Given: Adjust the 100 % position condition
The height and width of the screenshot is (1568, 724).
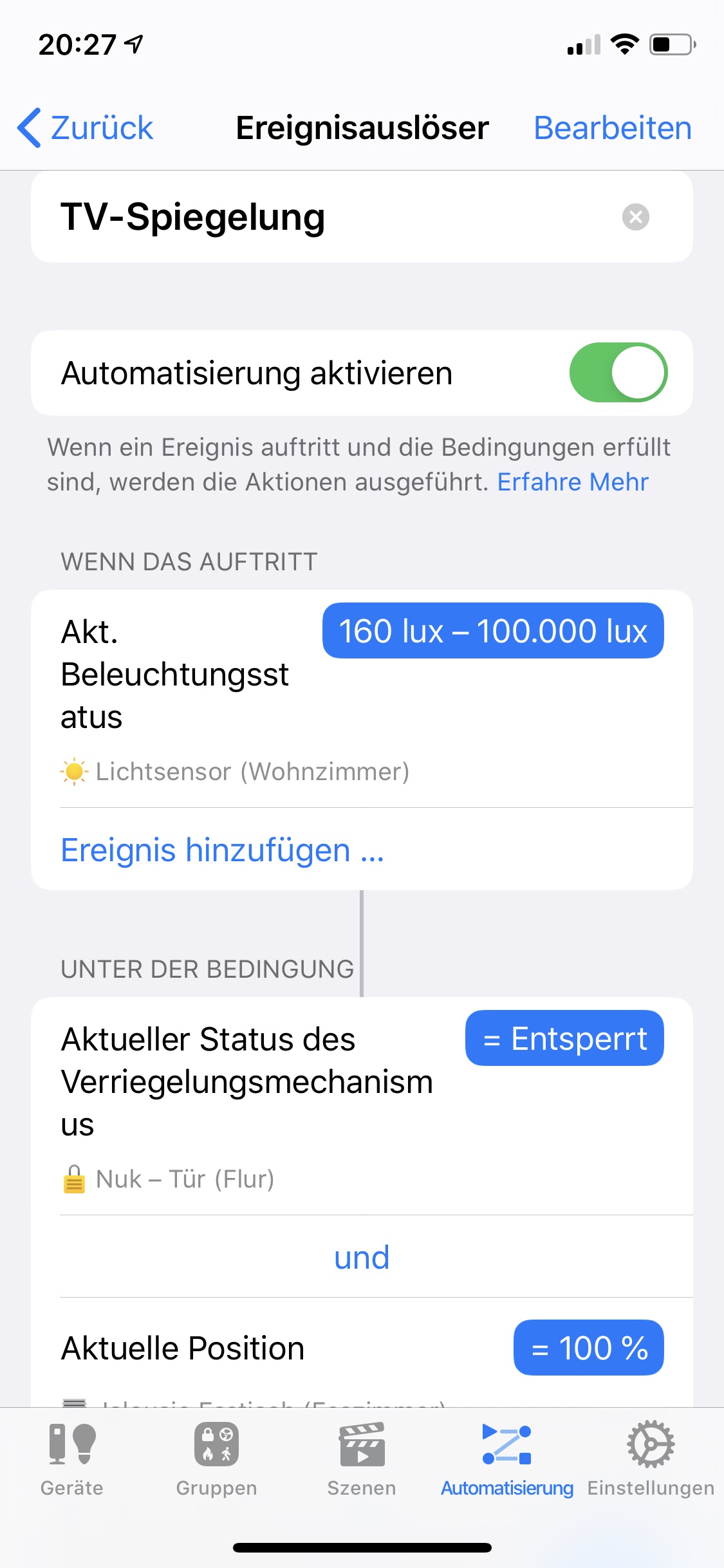Looking at the screenshot, I should click(588, 1347).
